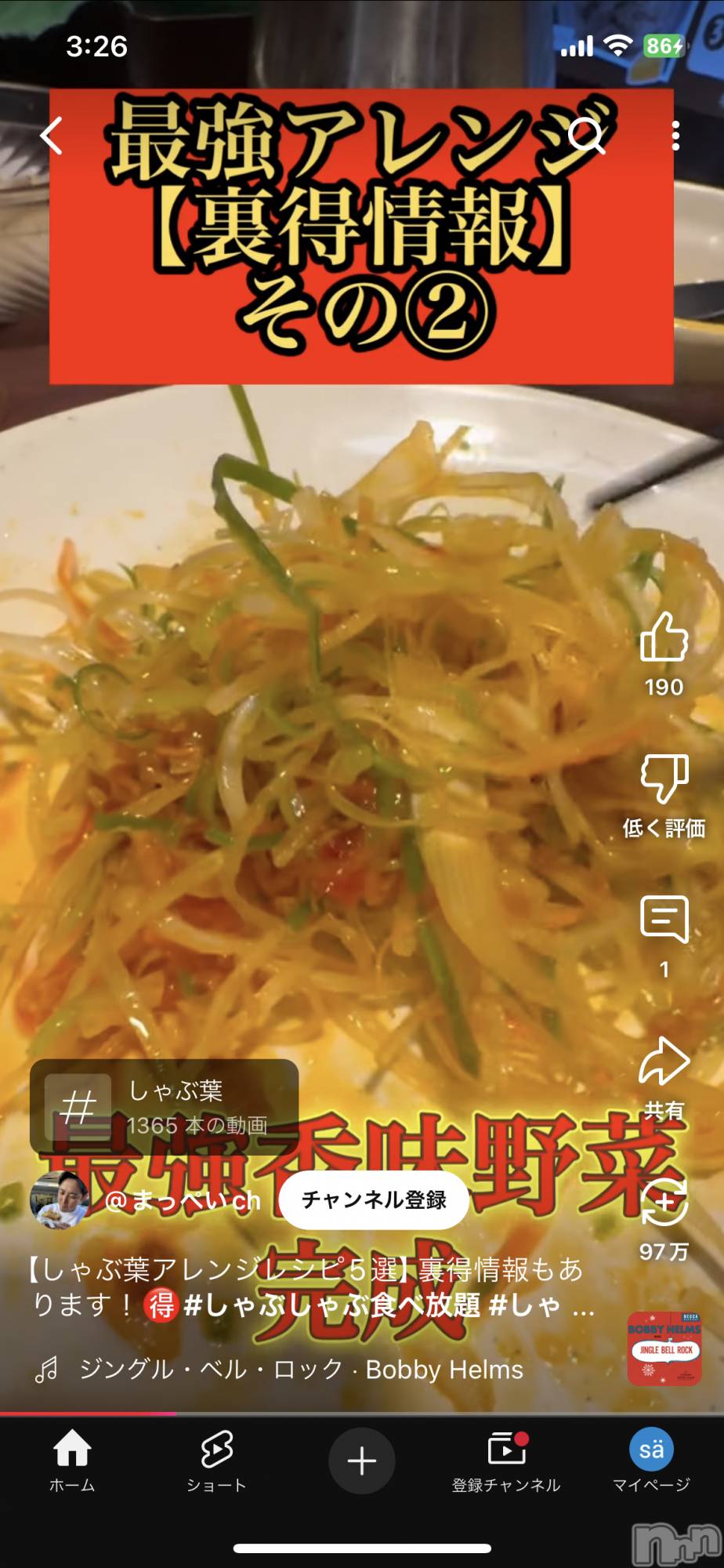Tap the remix icon showing 97万
724x1568 pixels.
664,1203
